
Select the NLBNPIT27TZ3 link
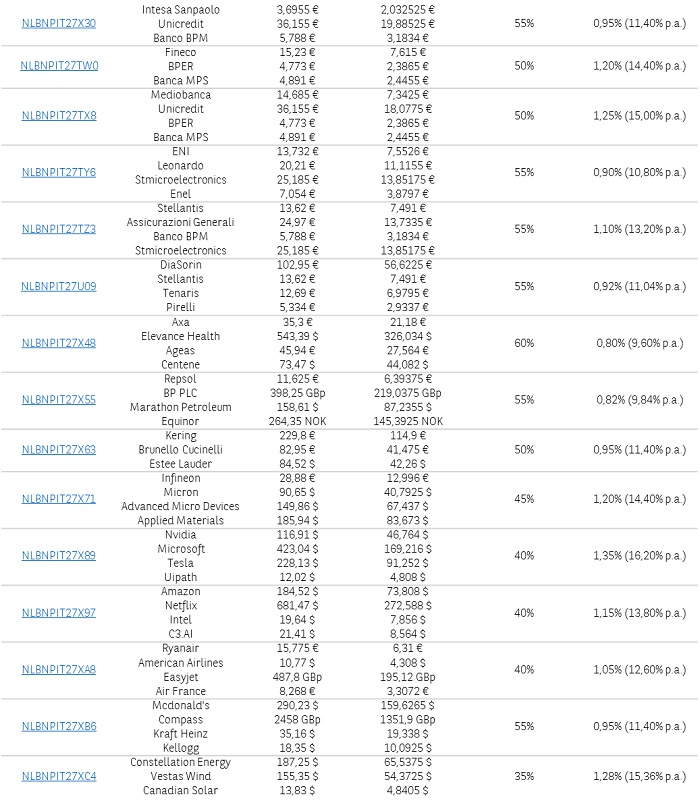pyautogui.click(x=59, y=229)
